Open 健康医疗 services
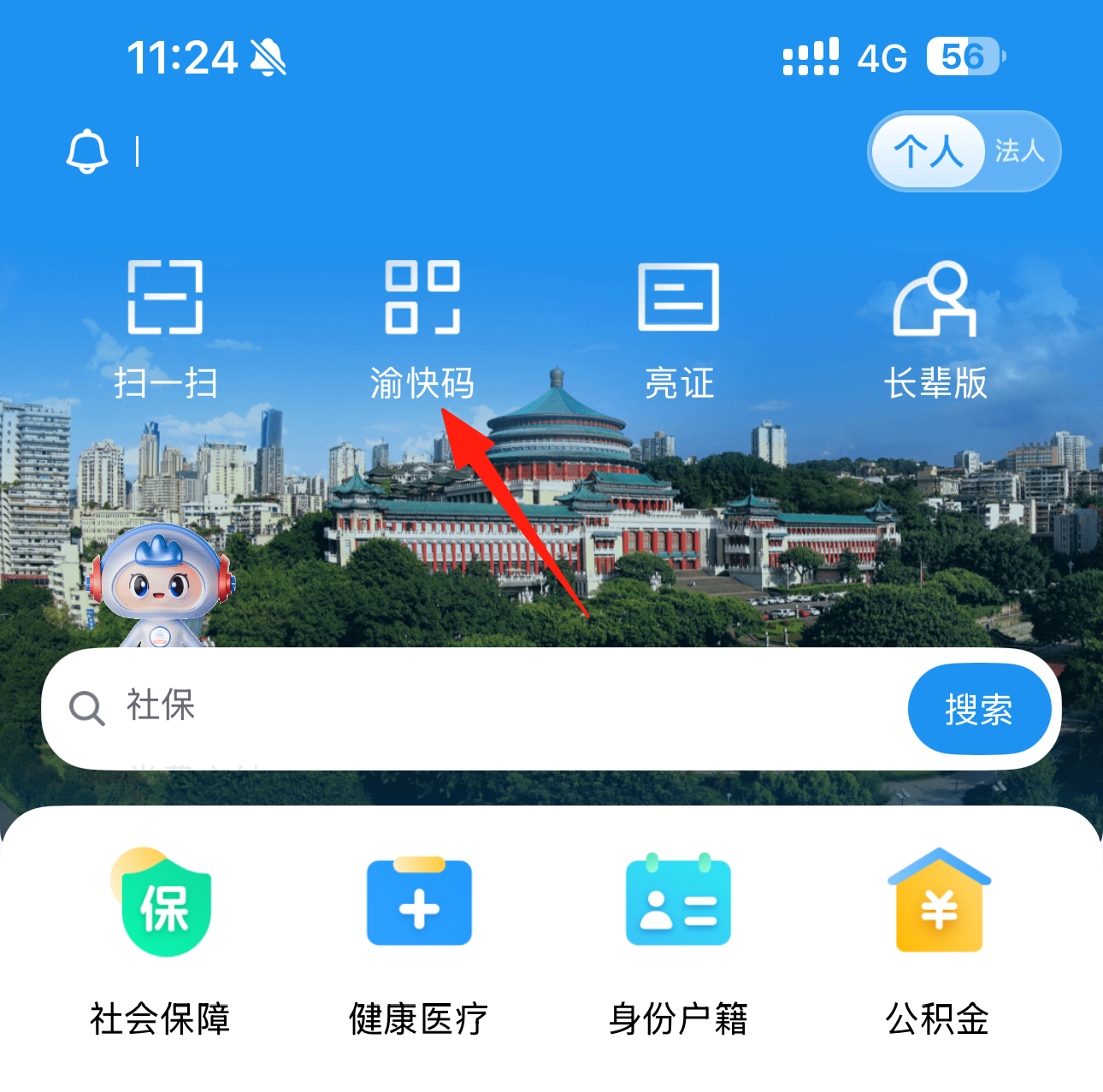1103x1092 pixels. [419, 941]
